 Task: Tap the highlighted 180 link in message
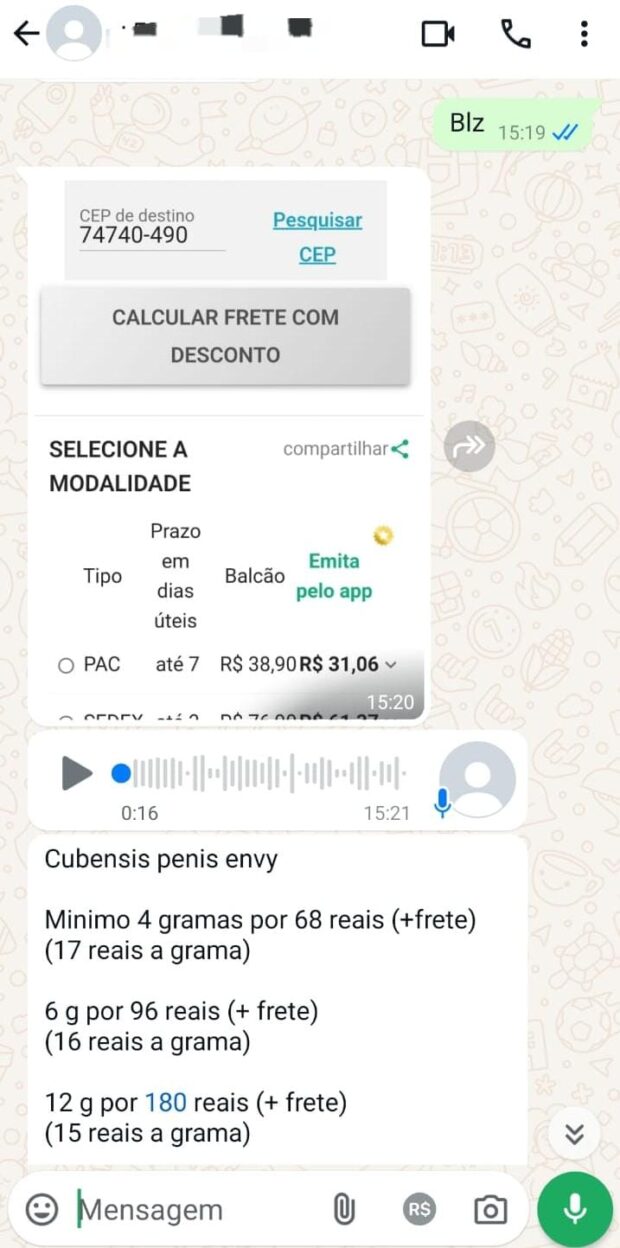pyautogui.click(x=165, y=1103)
